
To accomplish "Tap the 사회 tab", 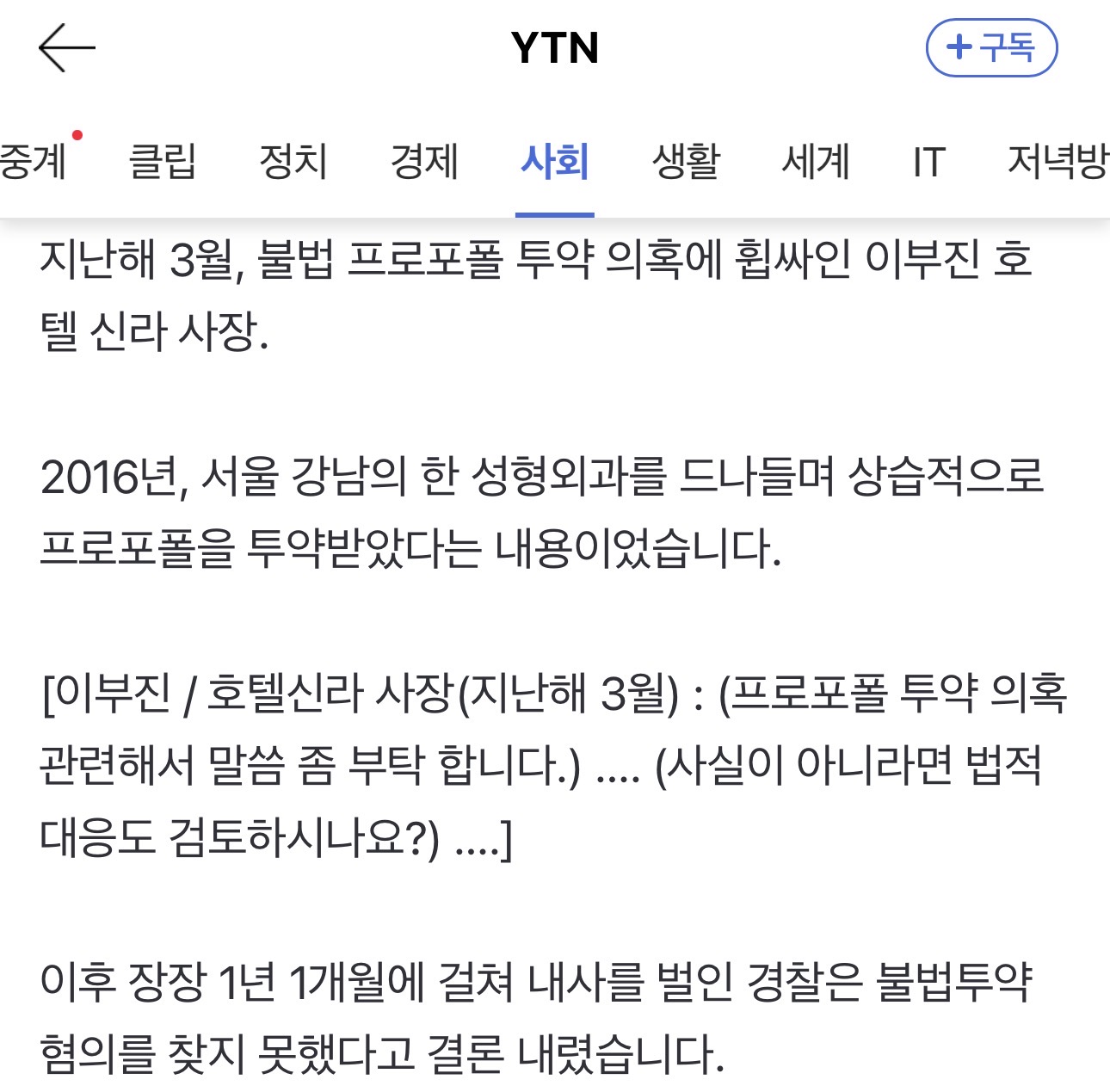I will tap(555, 161).
